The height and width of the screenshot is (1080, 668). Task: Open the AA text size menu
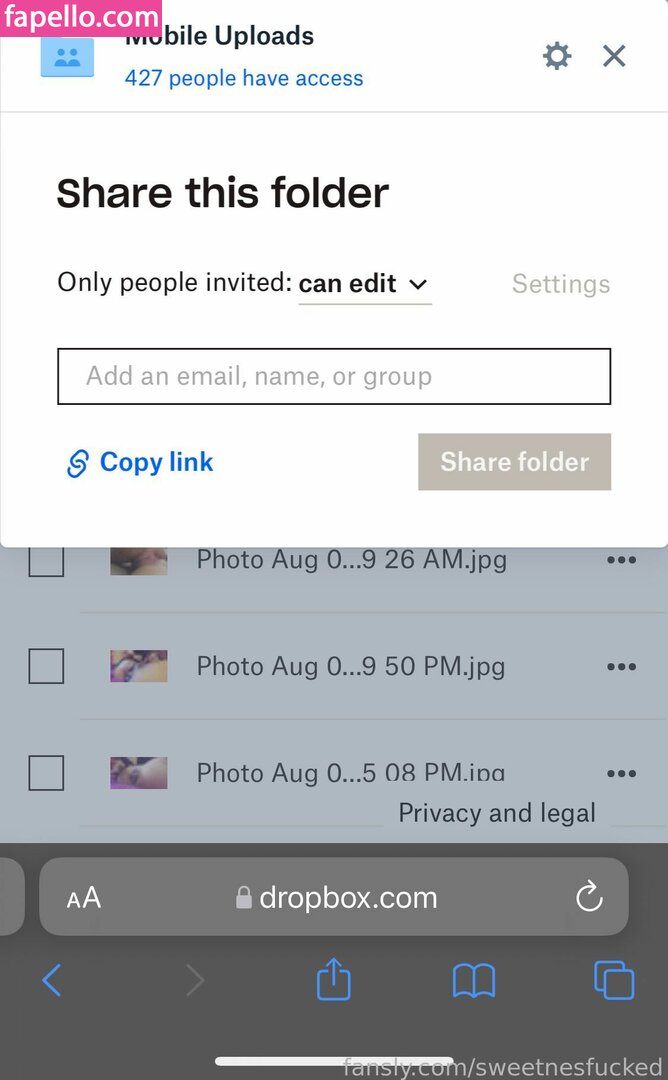point(84,897)
